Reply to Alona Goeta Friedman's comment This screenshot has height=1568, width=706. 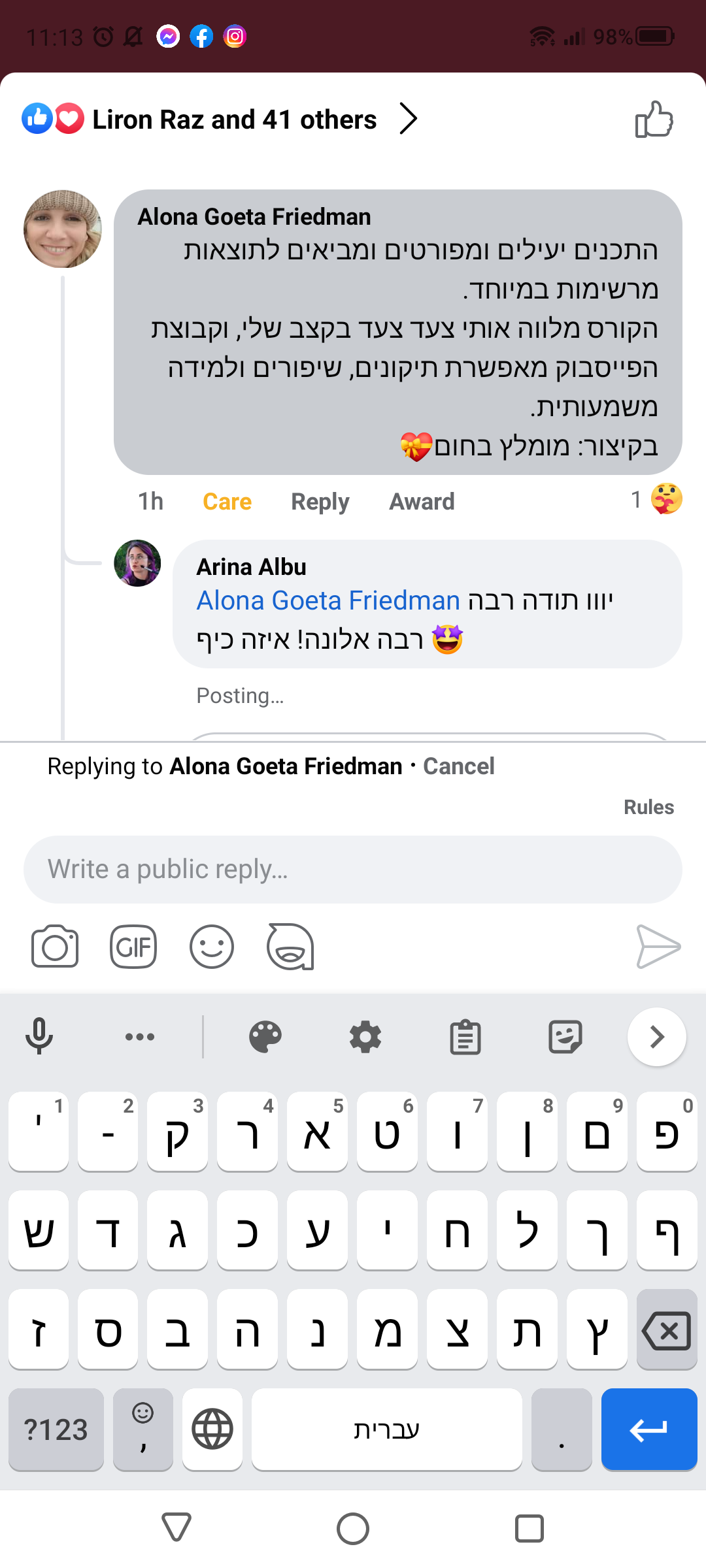(x=320, y=502)
